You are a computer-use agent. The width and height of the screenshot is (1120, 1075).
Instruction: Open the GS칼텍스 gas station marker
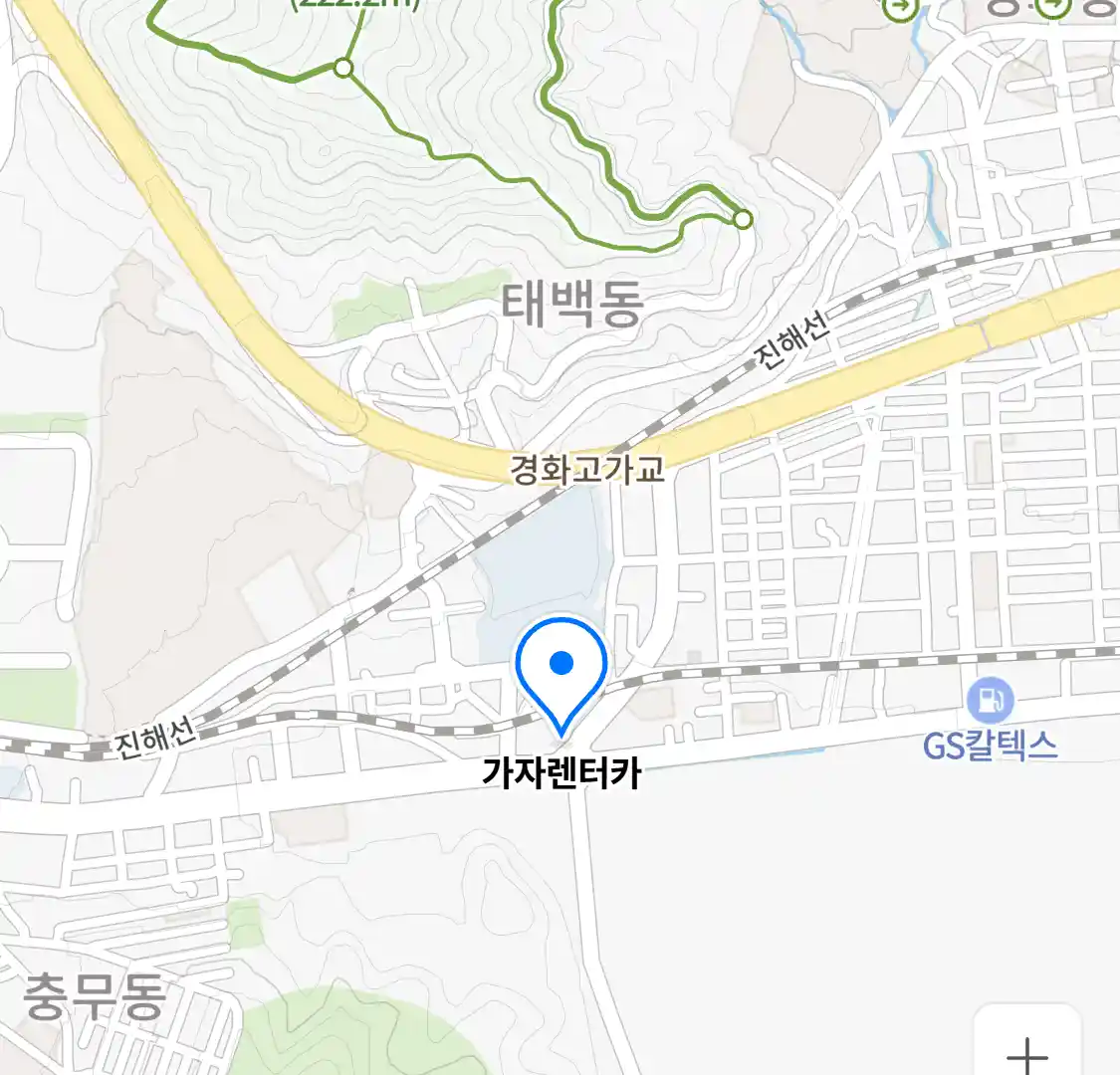[x=989, y=701]
